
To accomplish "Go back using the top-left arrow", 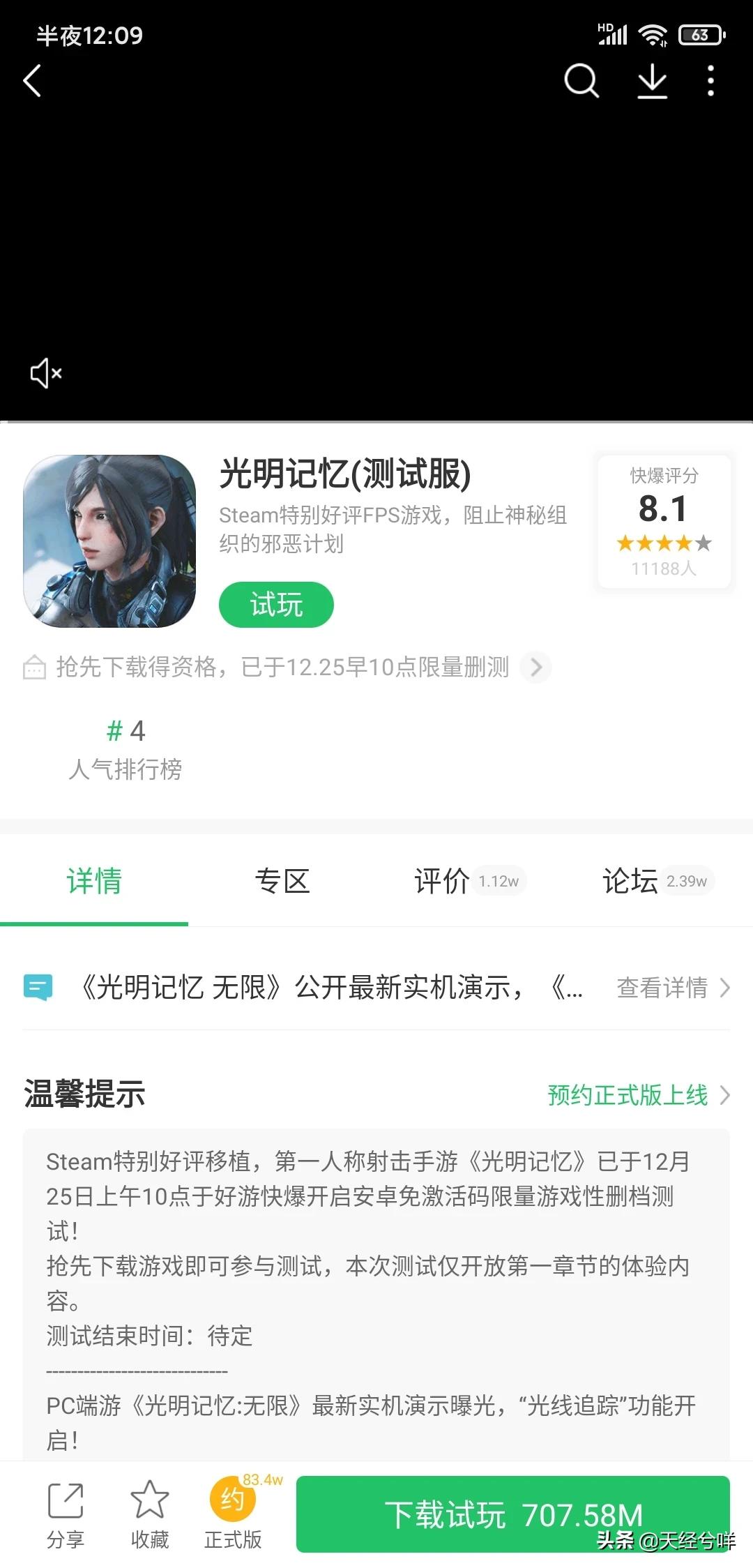I will pos(33,81).
